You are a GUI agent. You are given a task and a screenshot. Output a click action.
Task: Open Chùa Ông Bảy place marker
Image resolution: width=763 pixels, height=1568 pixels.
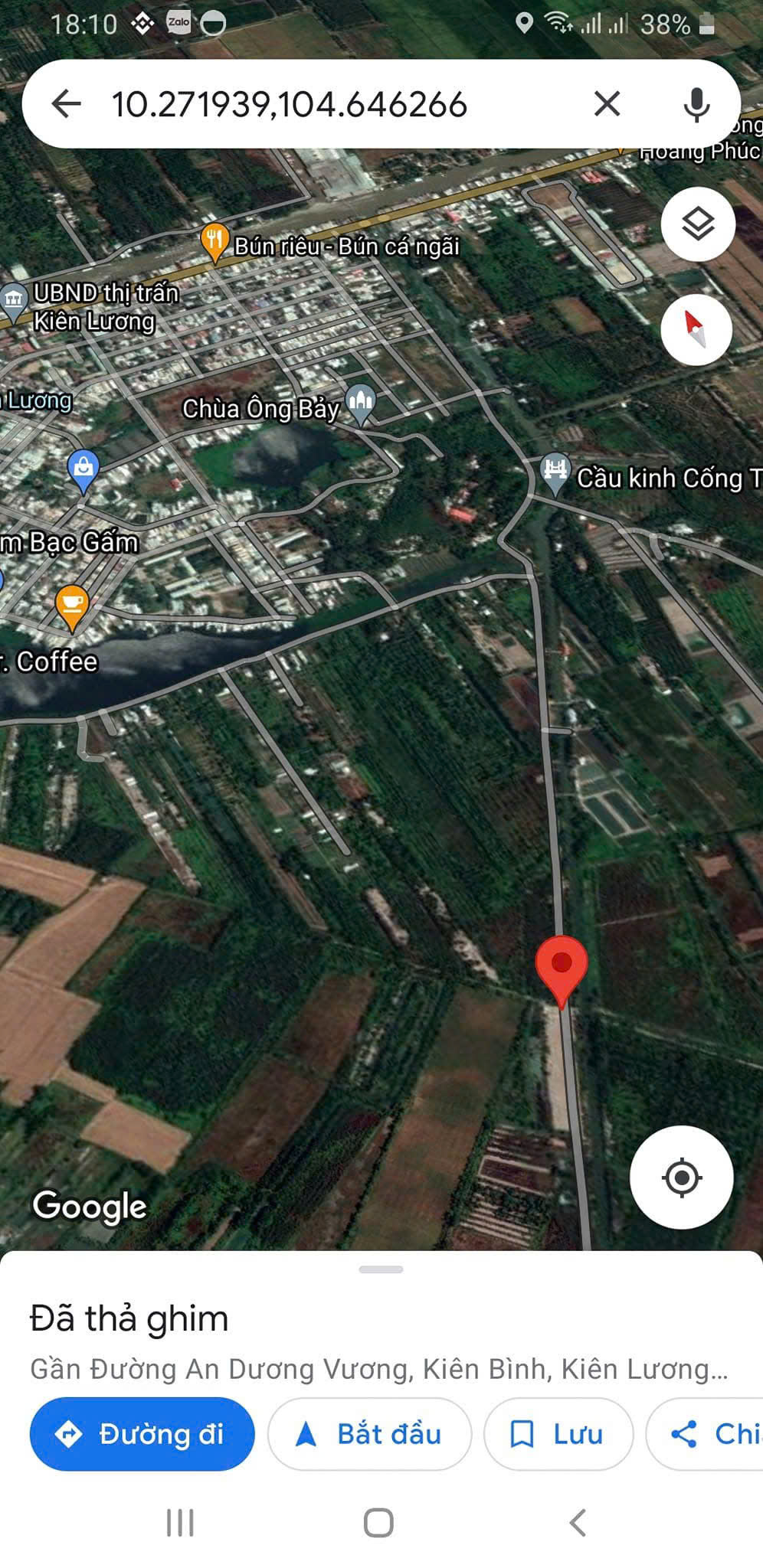pyautogui.click(x=361, y=401)
